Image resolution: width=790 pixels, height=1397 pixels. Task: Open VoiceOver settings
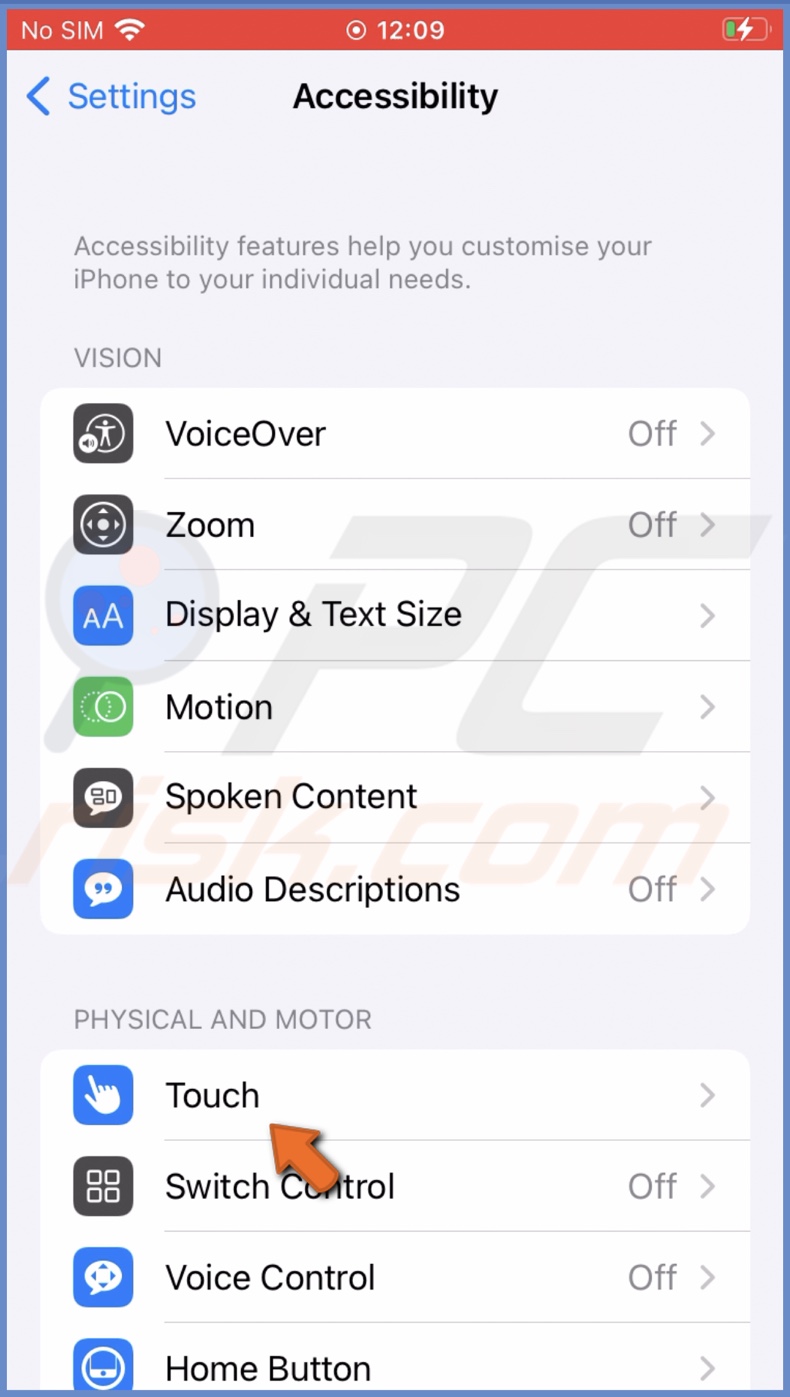tap(394, 434)
